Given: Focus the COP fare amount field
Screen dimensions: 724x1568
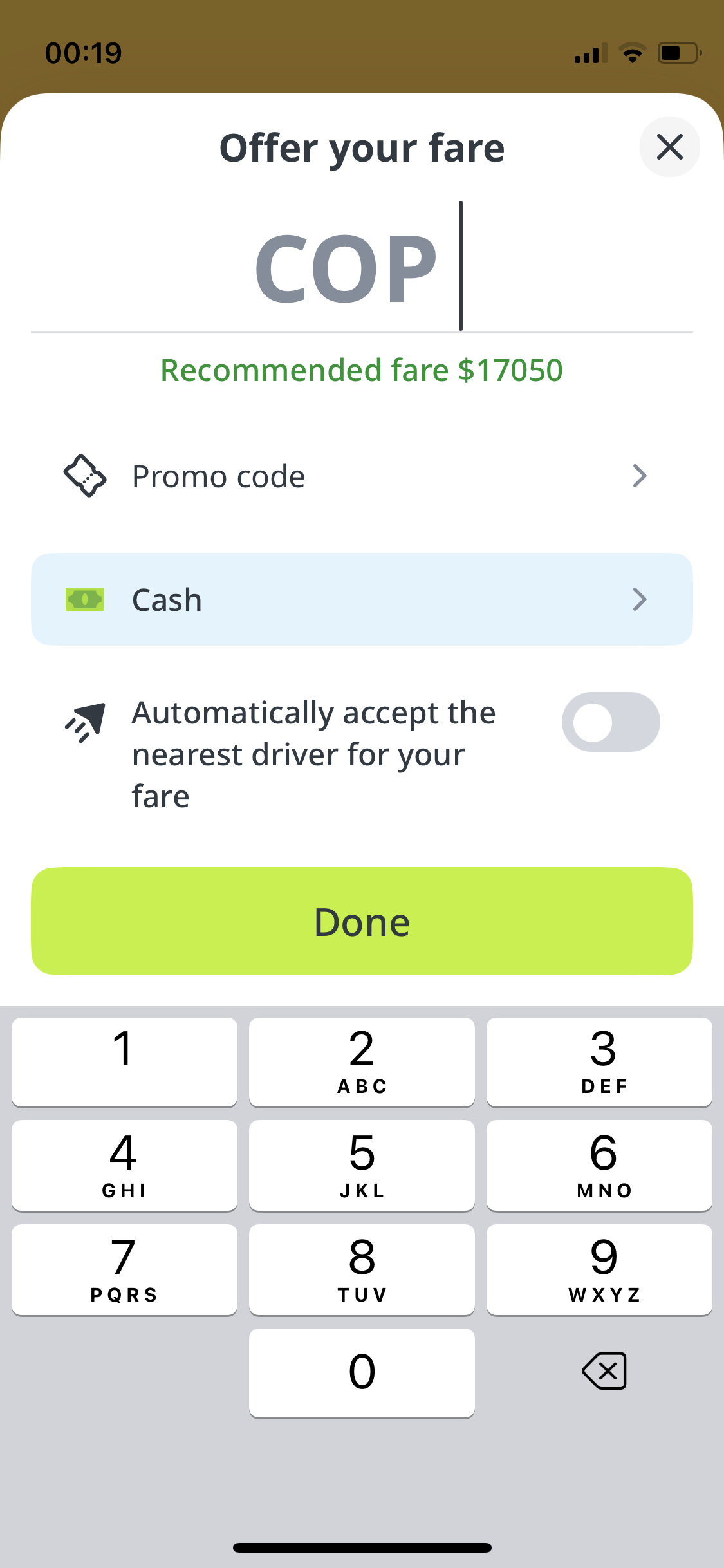Looking at the screenshot, I should pyautogui.click(x=362, y=267).
